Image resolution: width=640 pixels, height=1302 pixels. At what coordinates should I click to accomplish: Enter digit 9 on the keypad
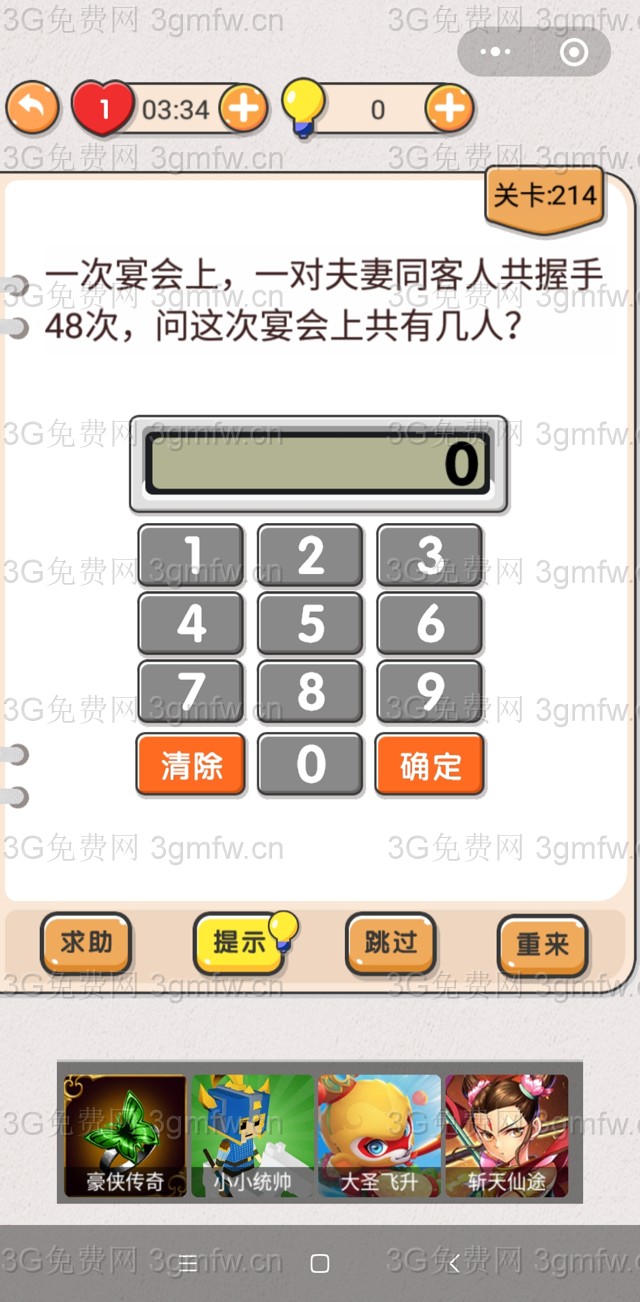coord(430,692)
